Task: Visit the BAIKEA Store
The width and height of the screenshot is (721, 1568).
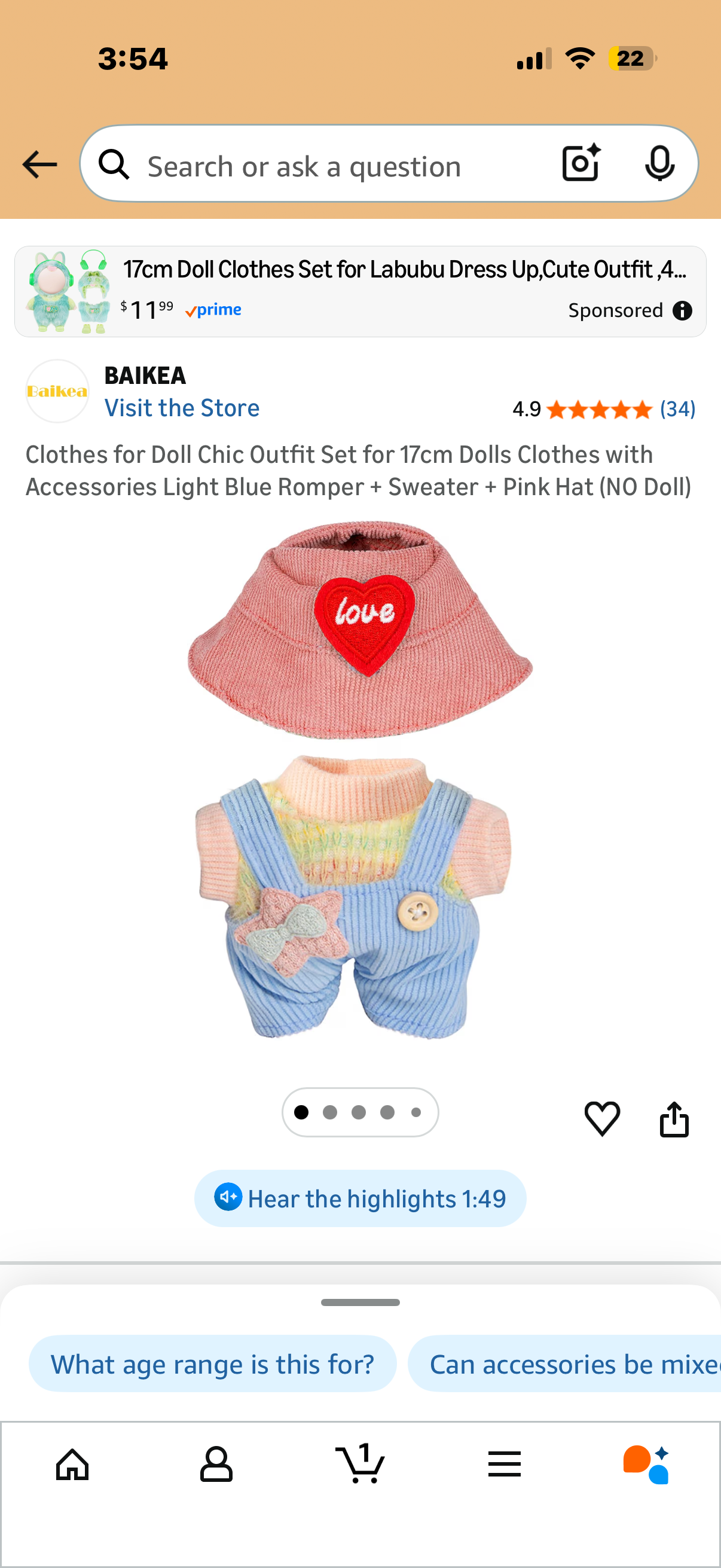Action: point(181,408)
